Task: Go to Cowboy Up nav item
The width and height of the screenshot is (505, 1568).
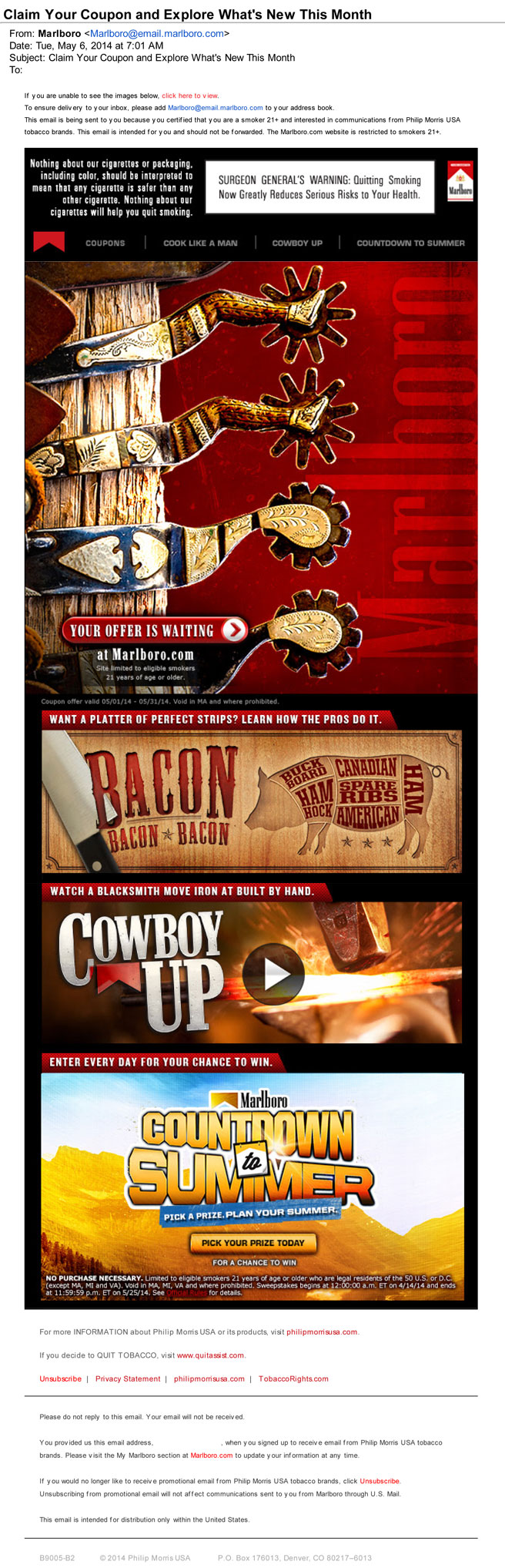Action: tap(297, 243)
